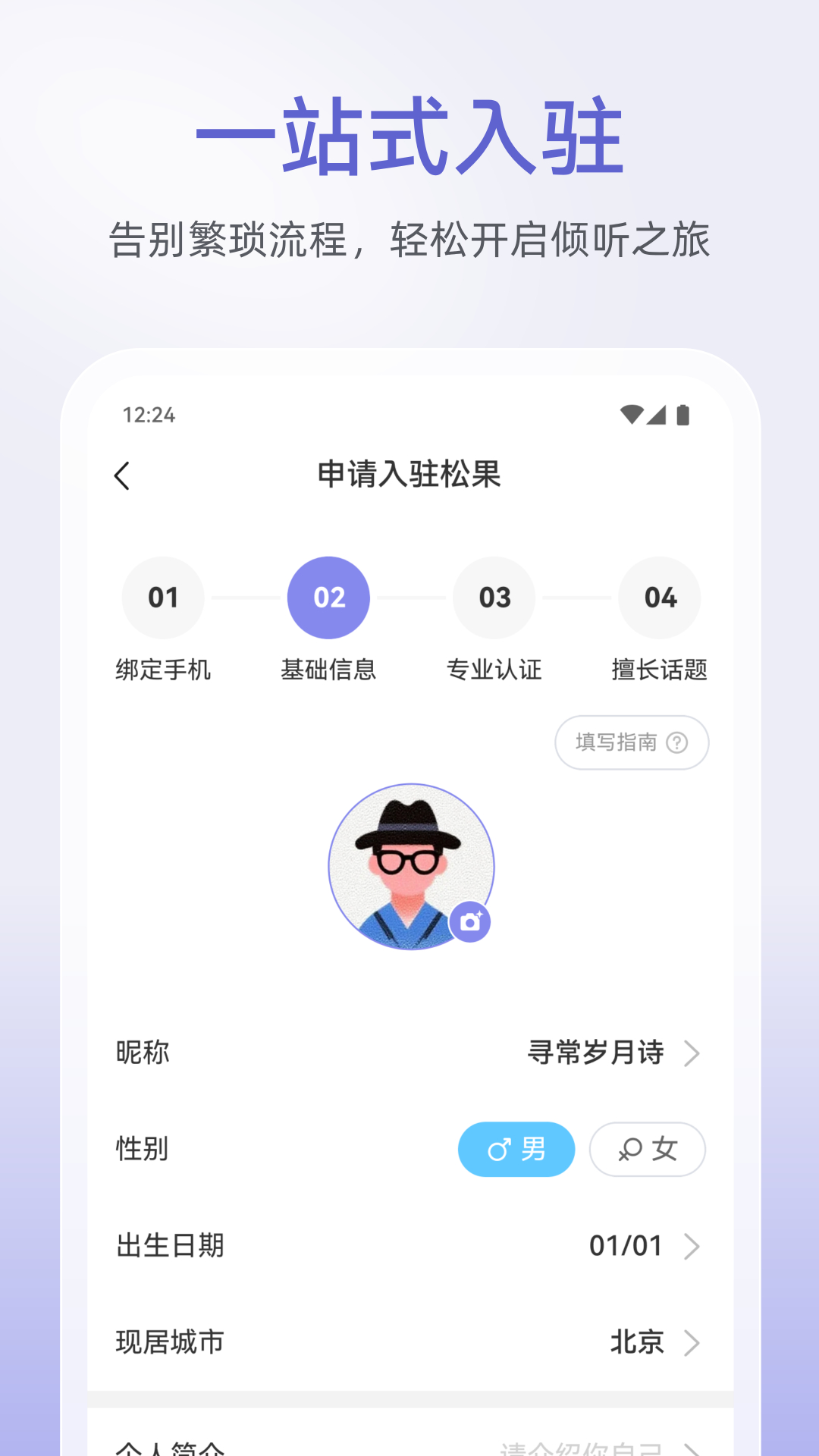
Task: Expand the 昵称 row chevron
Action: [x=694, y=1053]
